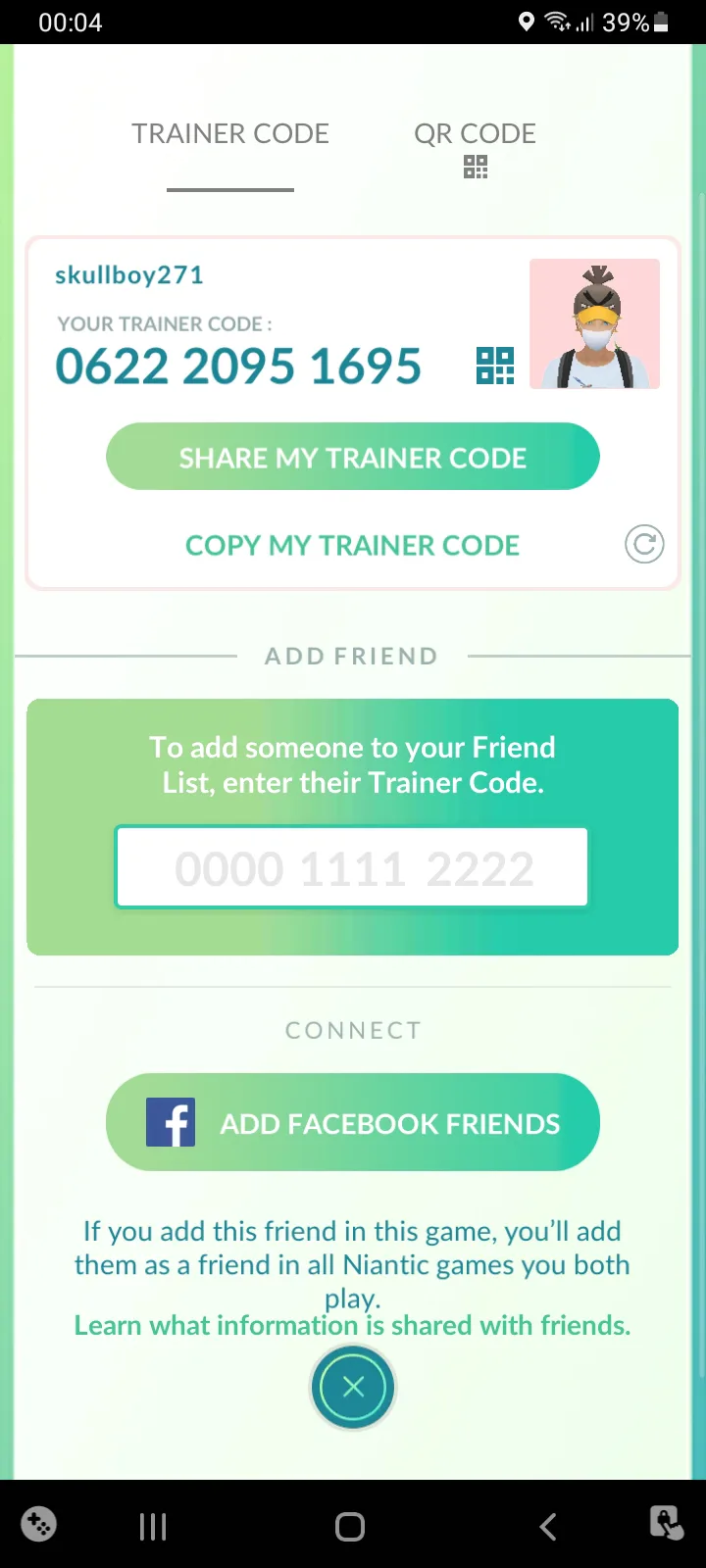Image resolution: width=706 pixels, height=1568 pixels.
Task: Switch to the QR Code tab
Action: point(475,147)
